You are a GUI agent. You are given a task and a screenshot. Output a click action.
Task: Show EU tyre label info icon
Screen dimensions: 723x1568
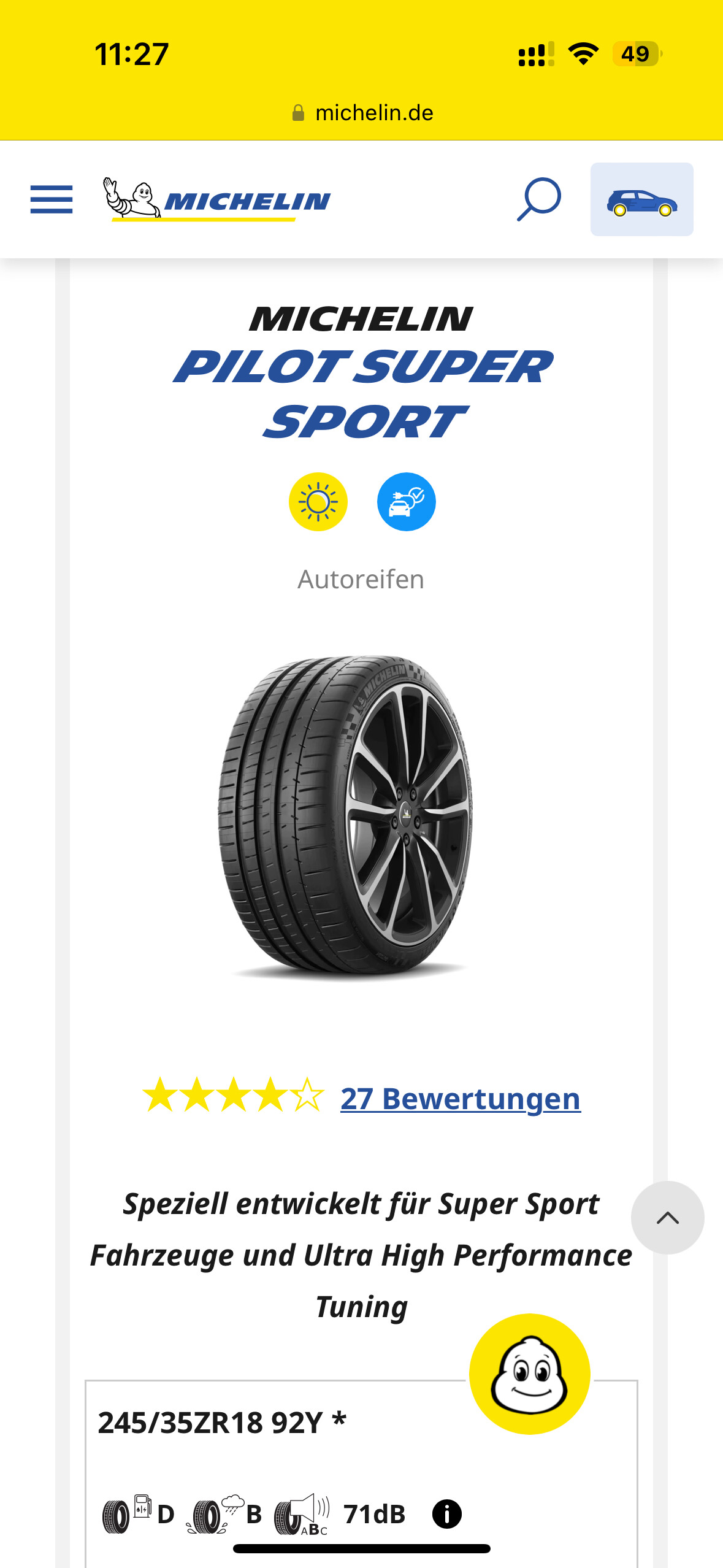(x=446, y=1513)
